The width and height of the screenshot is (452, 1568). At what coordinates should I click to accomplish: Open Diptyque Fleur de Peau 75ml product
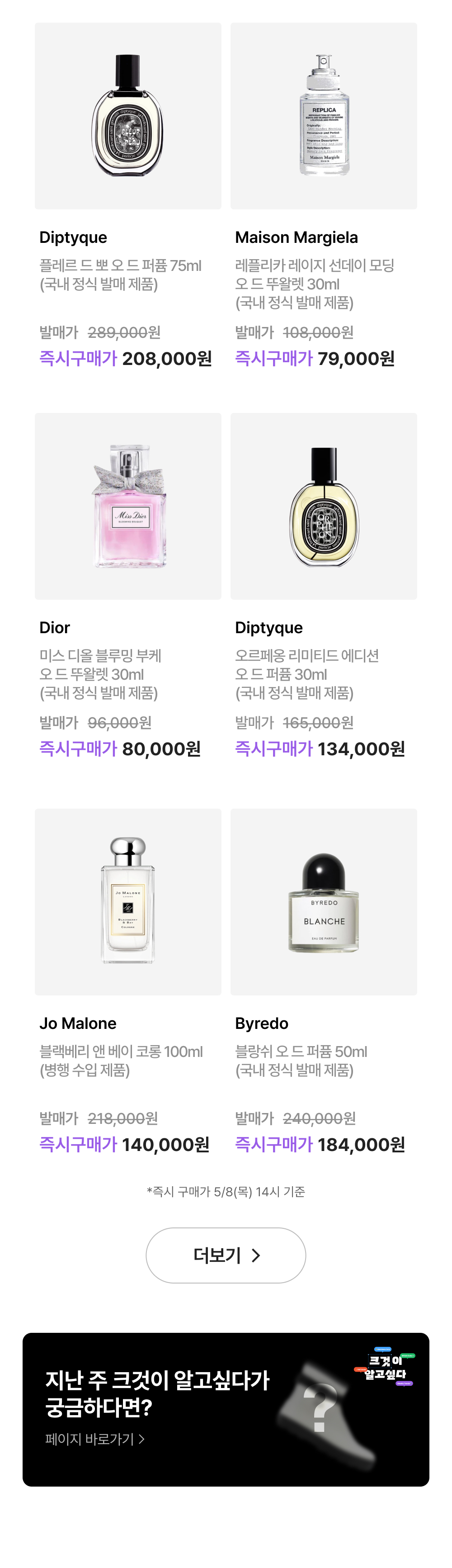point(128,116)
